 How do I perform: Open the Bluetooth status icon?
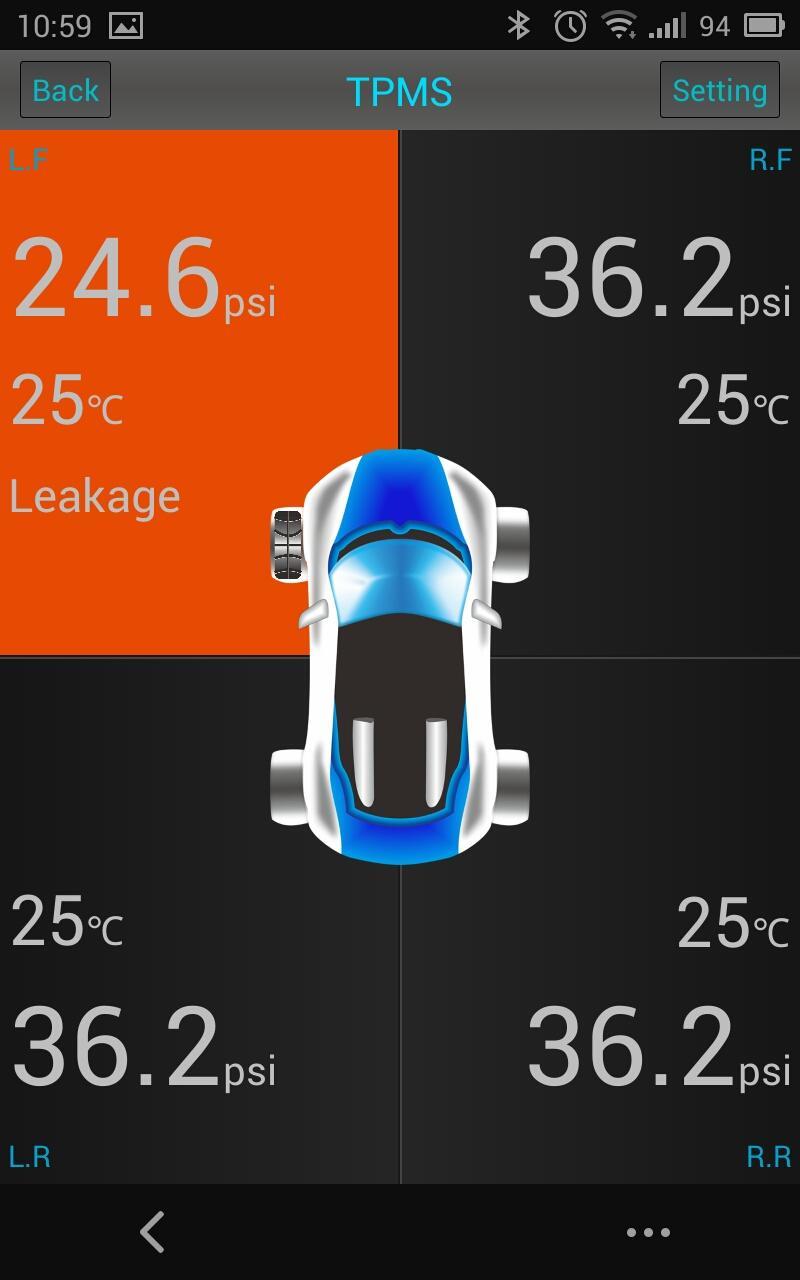[519, 25]
